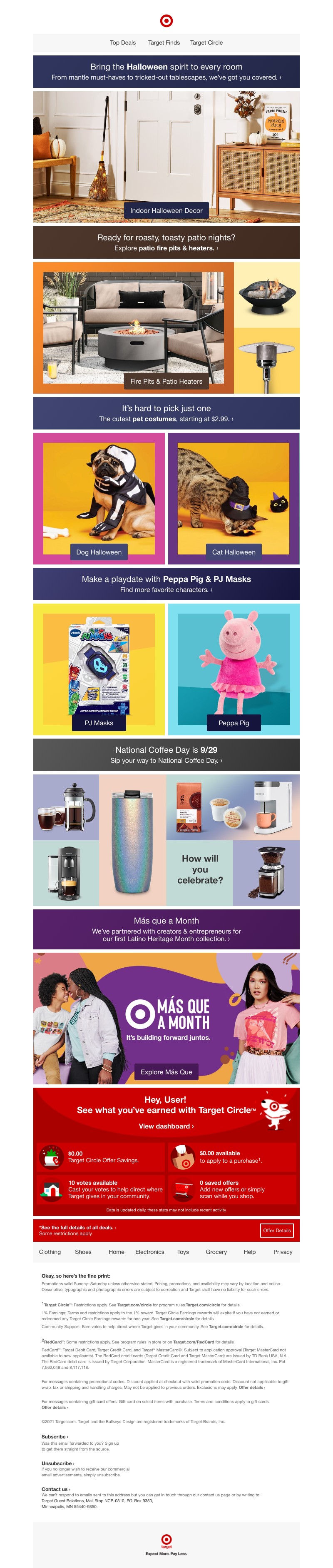Open Fire Pits & Patio Heaters

(166, 381)
